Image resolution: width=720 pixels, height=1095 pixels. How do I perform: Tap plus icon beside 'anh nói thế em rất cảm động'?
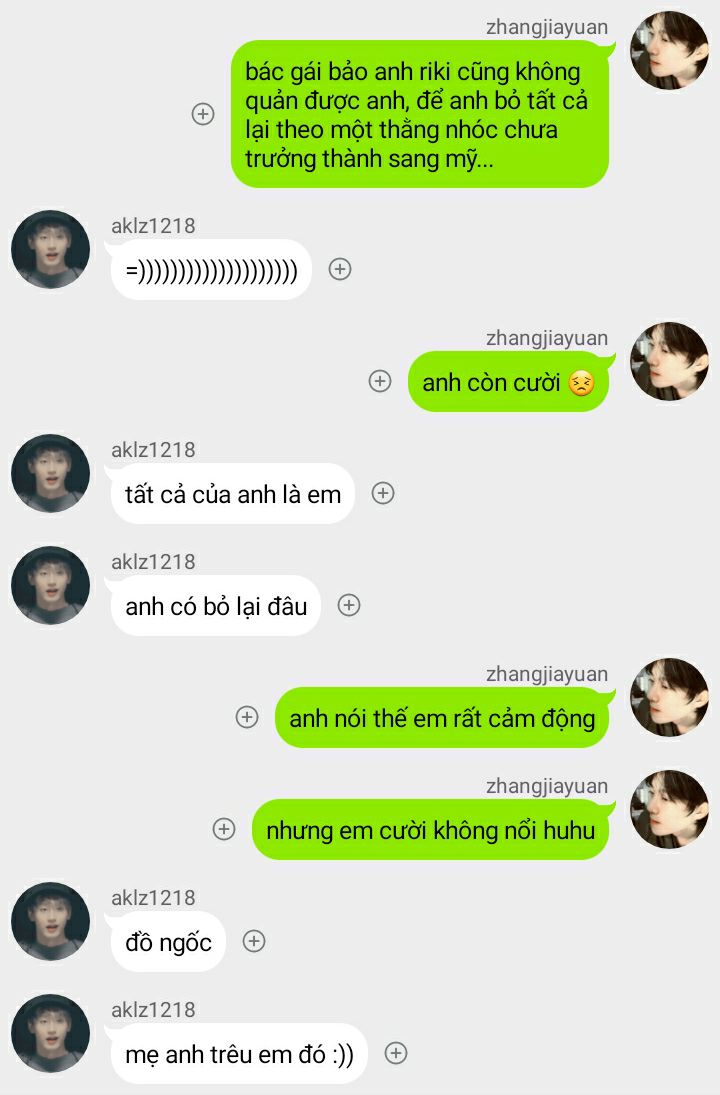click(x=247, y=717)
